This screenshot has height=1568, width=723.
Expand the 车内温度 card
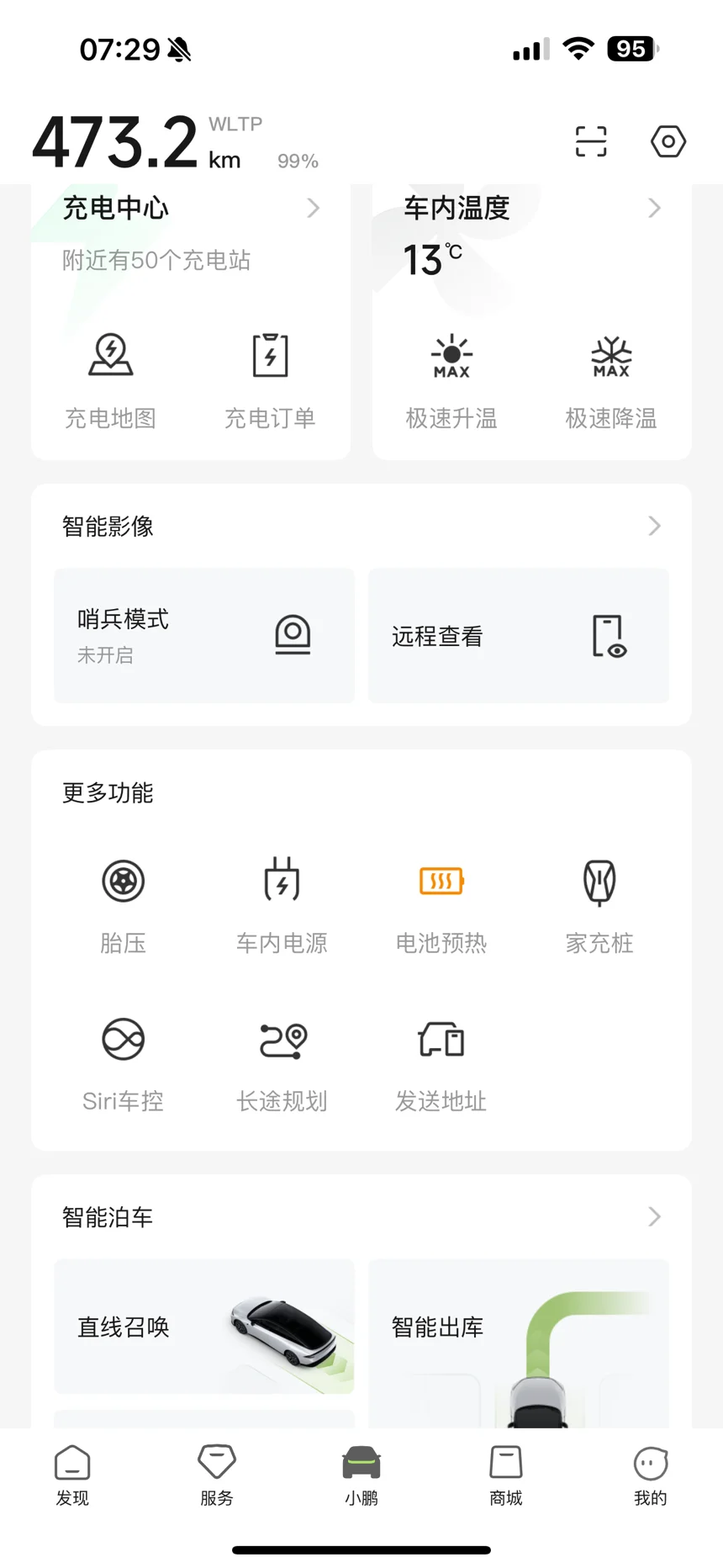pos(654,208)
